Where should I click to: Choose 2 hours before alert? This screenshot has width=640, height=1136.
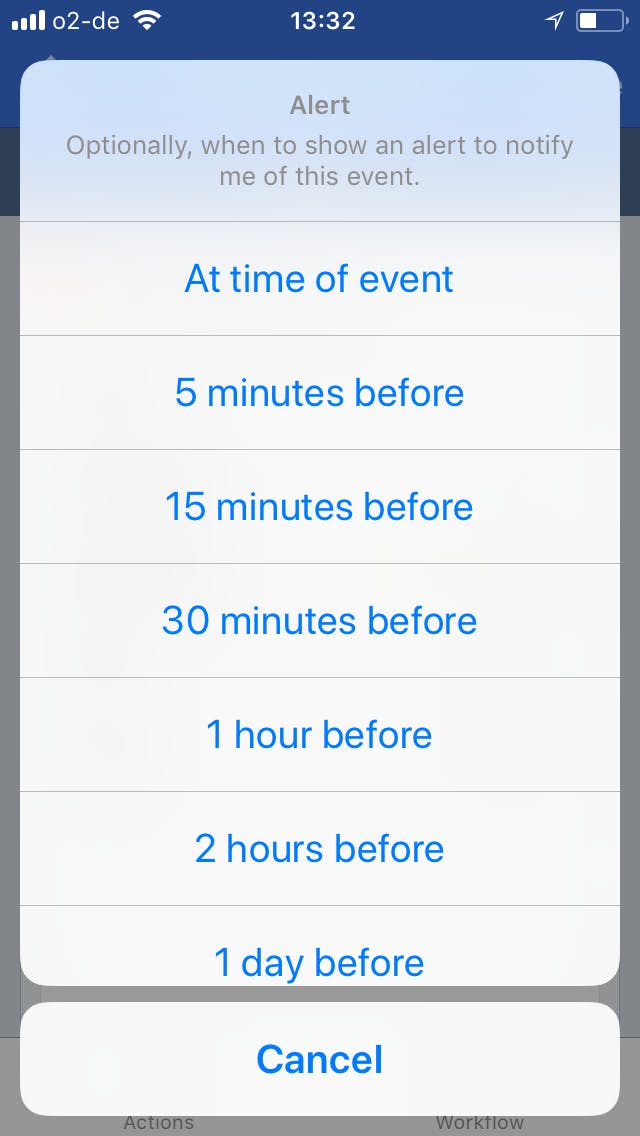point(319,849)
